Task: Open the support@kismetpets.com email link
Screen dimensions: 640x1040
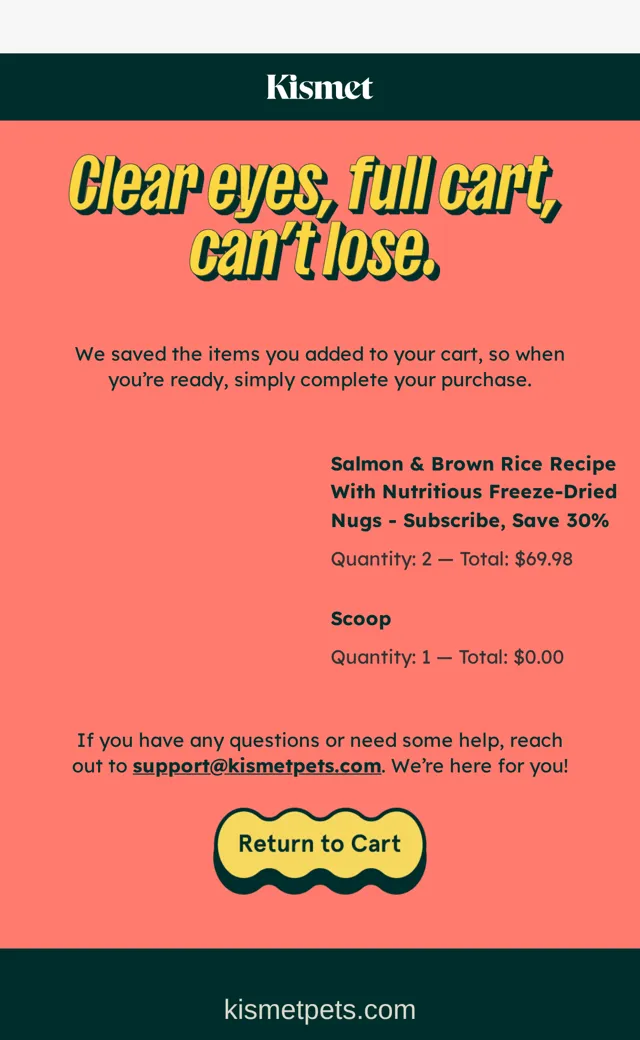Action: (257, 766)
